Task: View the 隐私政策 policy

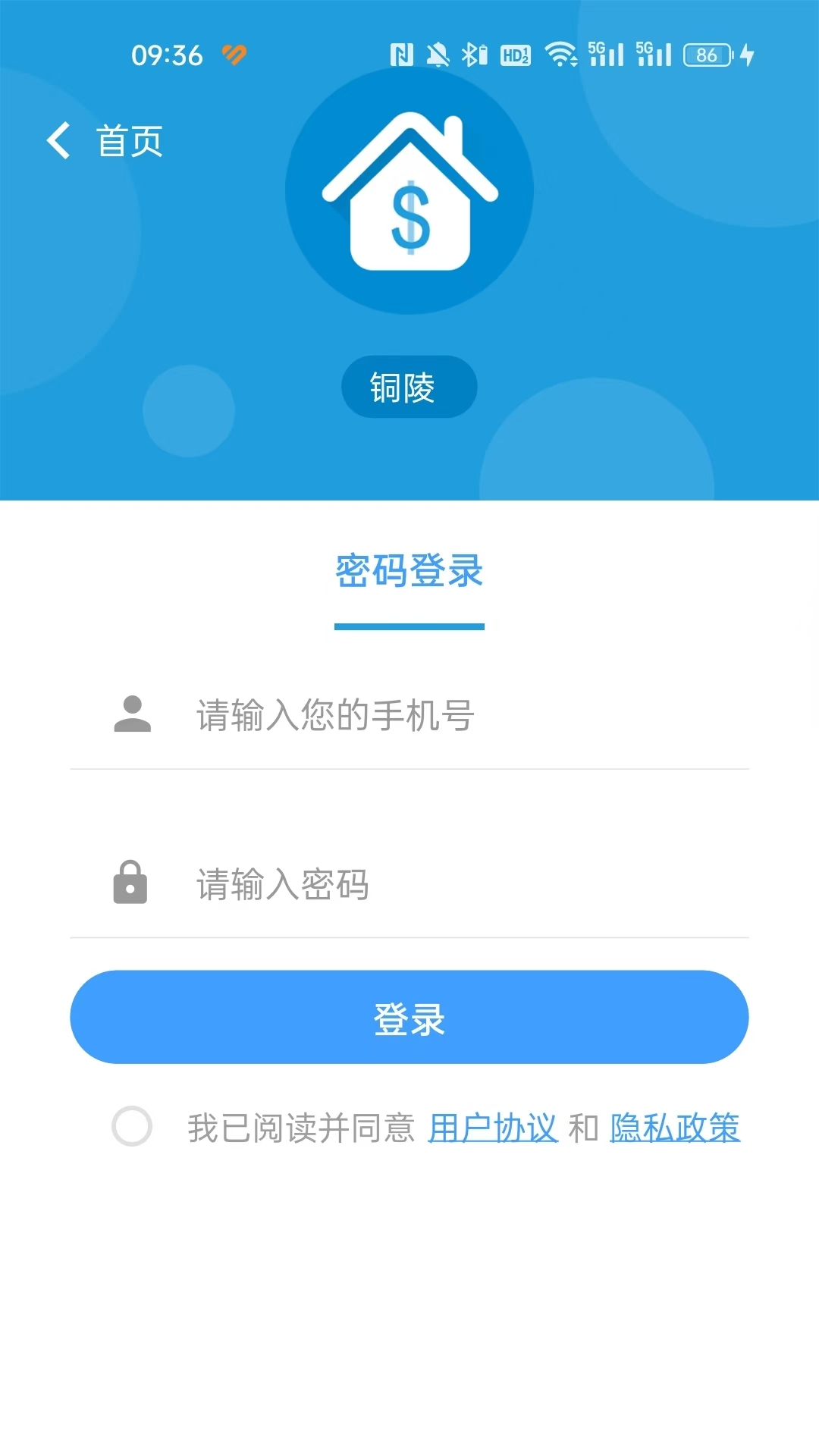Action: click(673, 1128)
